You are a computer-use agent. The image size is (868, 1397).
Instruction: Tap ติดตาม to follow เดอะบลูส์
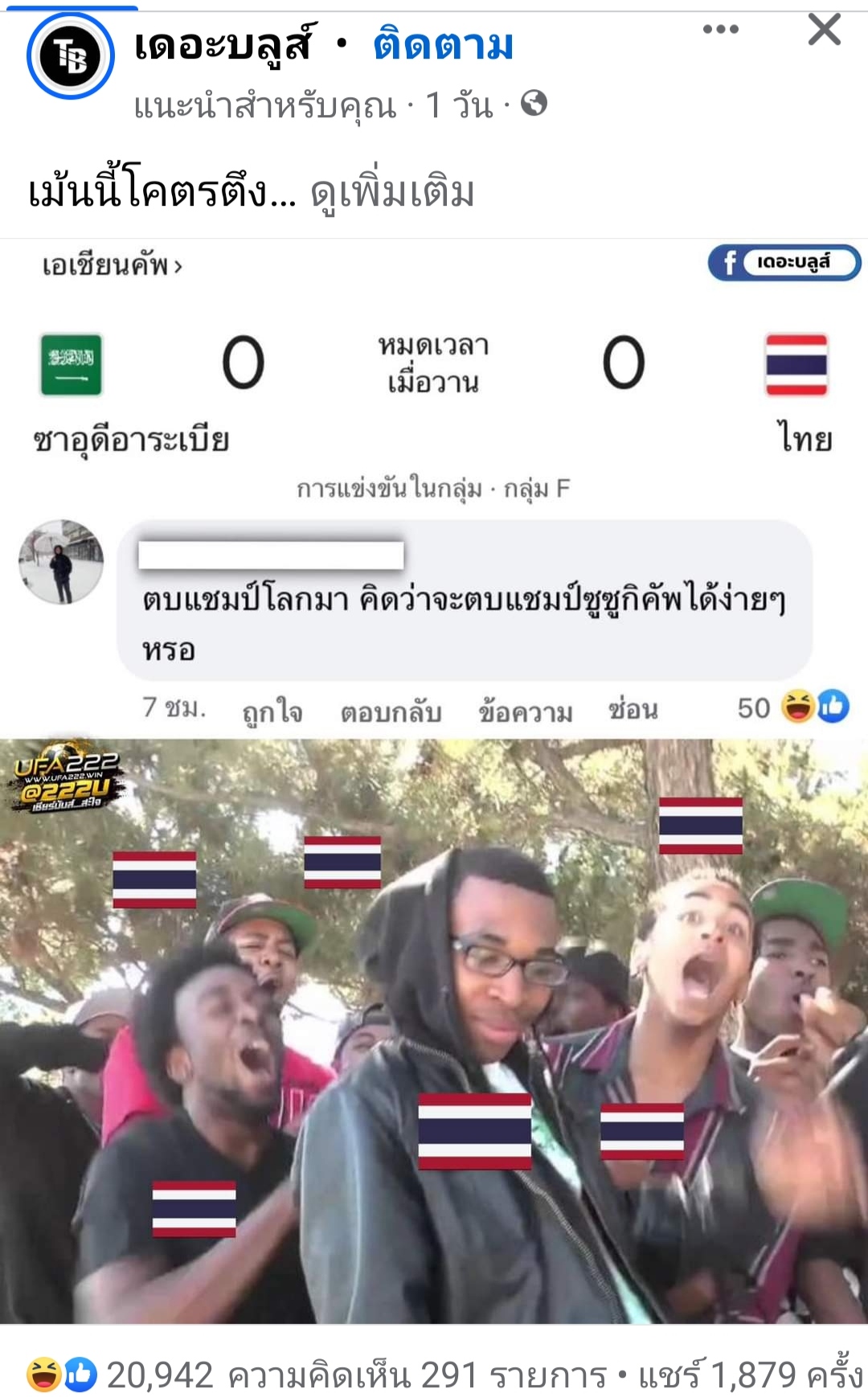tap(443, 46)
